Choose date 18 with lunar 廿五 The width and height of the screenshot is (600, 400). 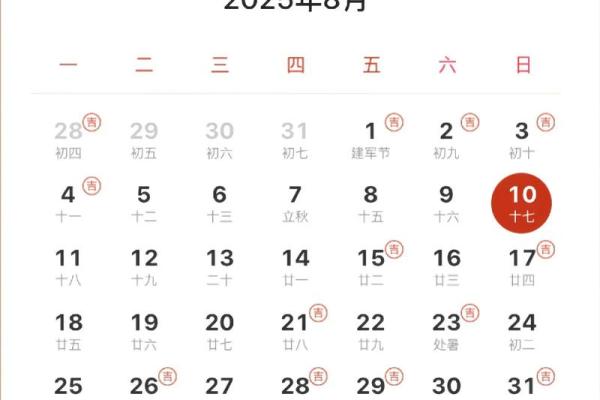click(x=68, y=330)
